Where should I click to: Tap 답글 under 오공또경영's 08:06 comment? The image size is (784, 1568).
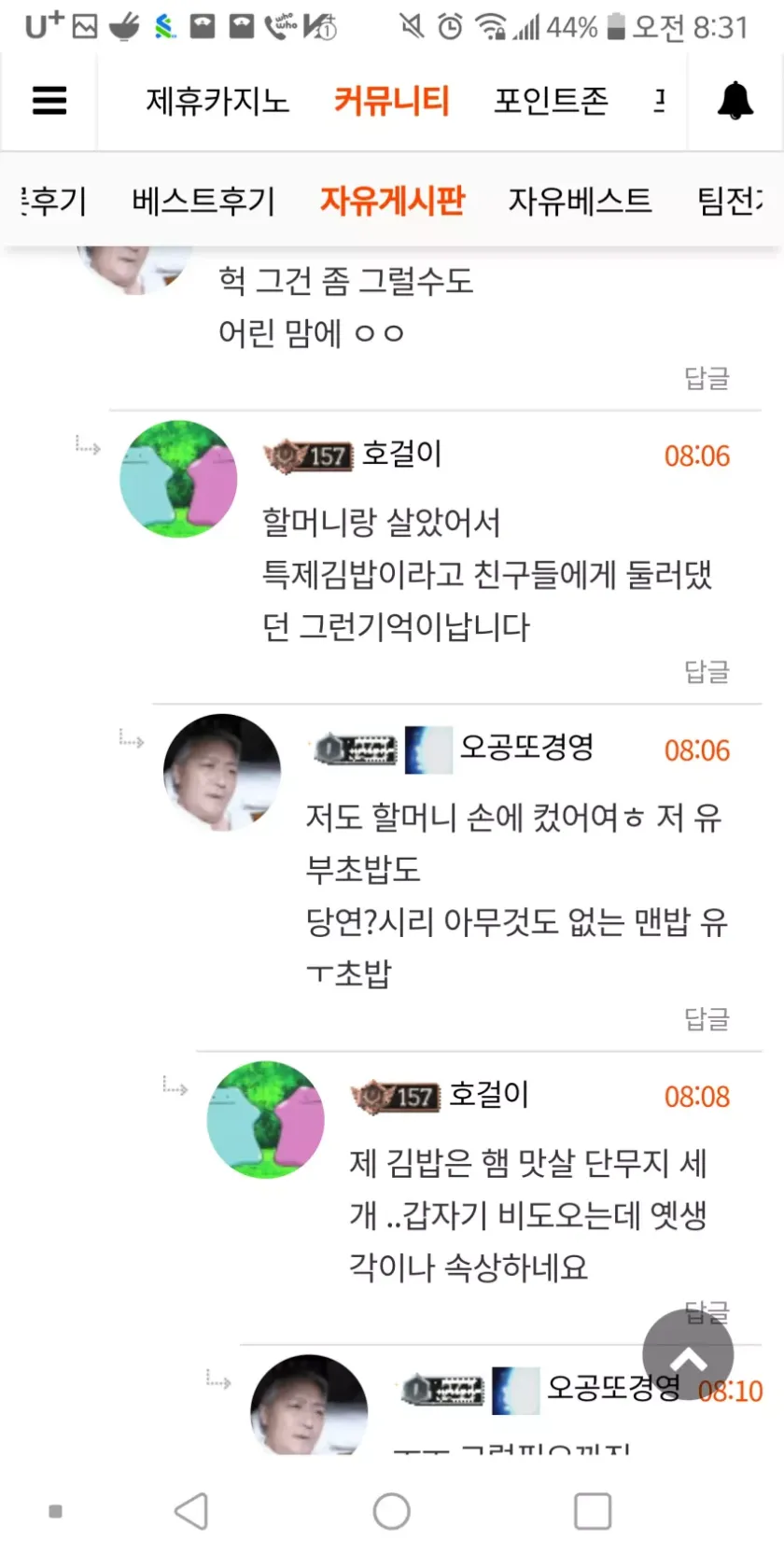click(x=707, y=1018)
